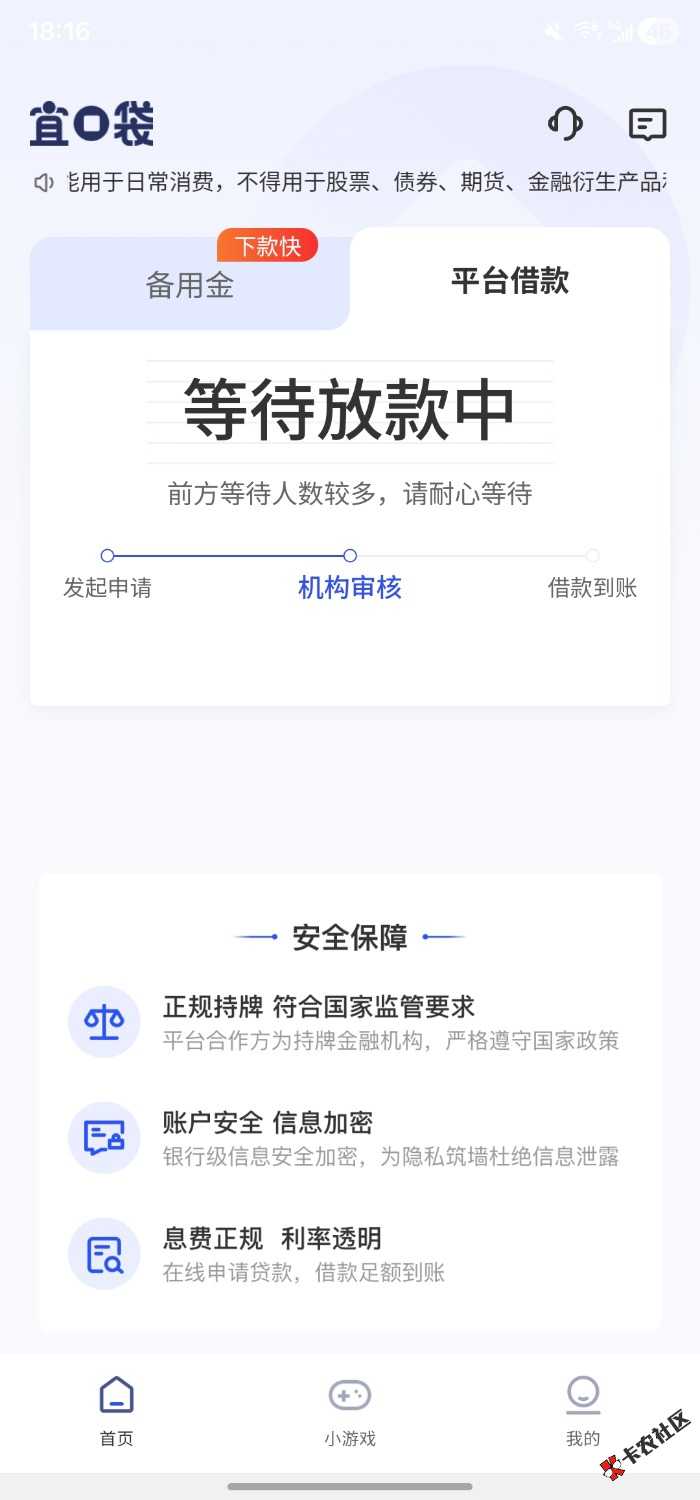Go to the 首页 tab
Viewport: 700px width, 1500px height.
tap(117, 1410)
